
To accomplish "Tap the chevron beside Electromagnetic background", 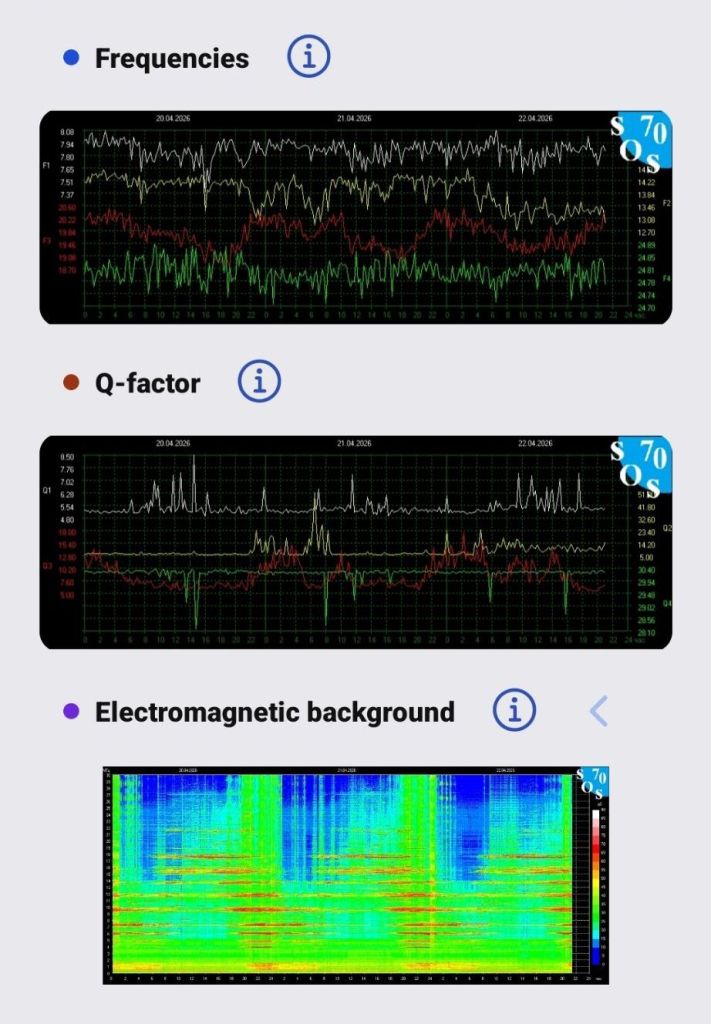I will (598, 711).
